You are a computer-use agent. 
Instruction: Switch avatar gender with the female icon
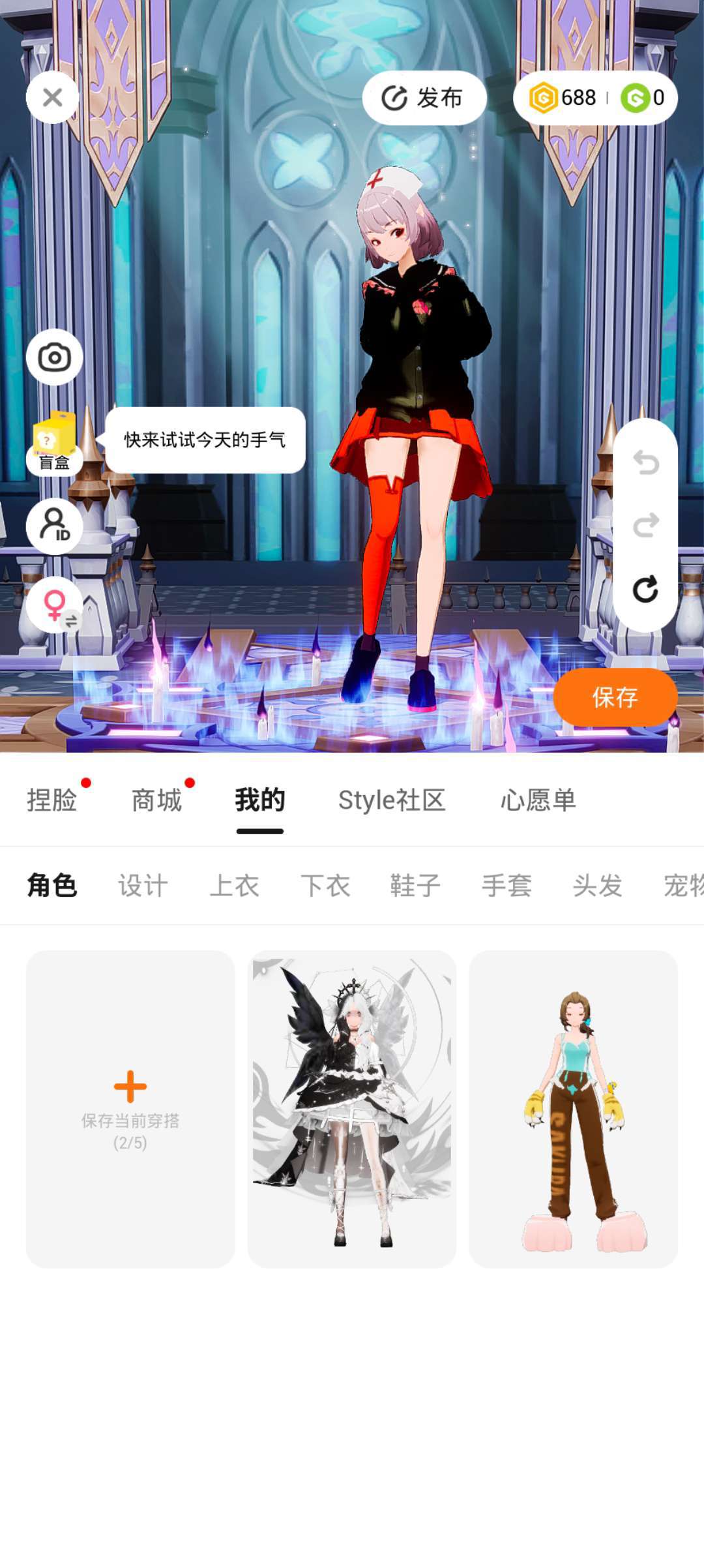[x=54, y=605]
